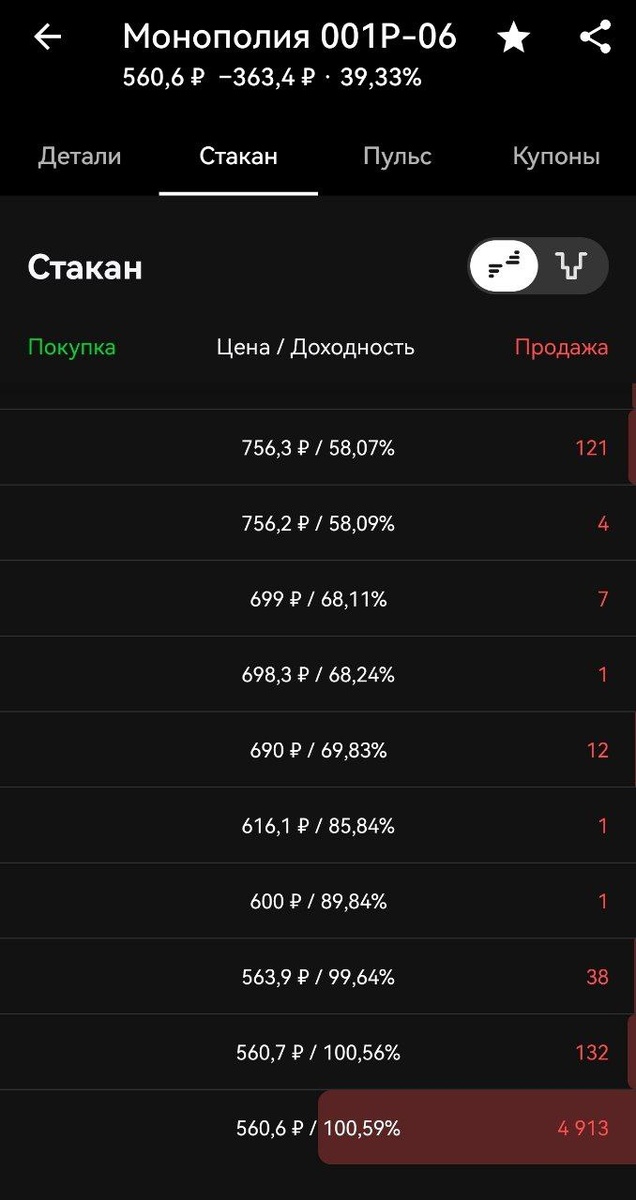This screenshot has width=636, height=1200.
Task: Choose the 563,9 ₽ order row
Action: tap(318, 977)
